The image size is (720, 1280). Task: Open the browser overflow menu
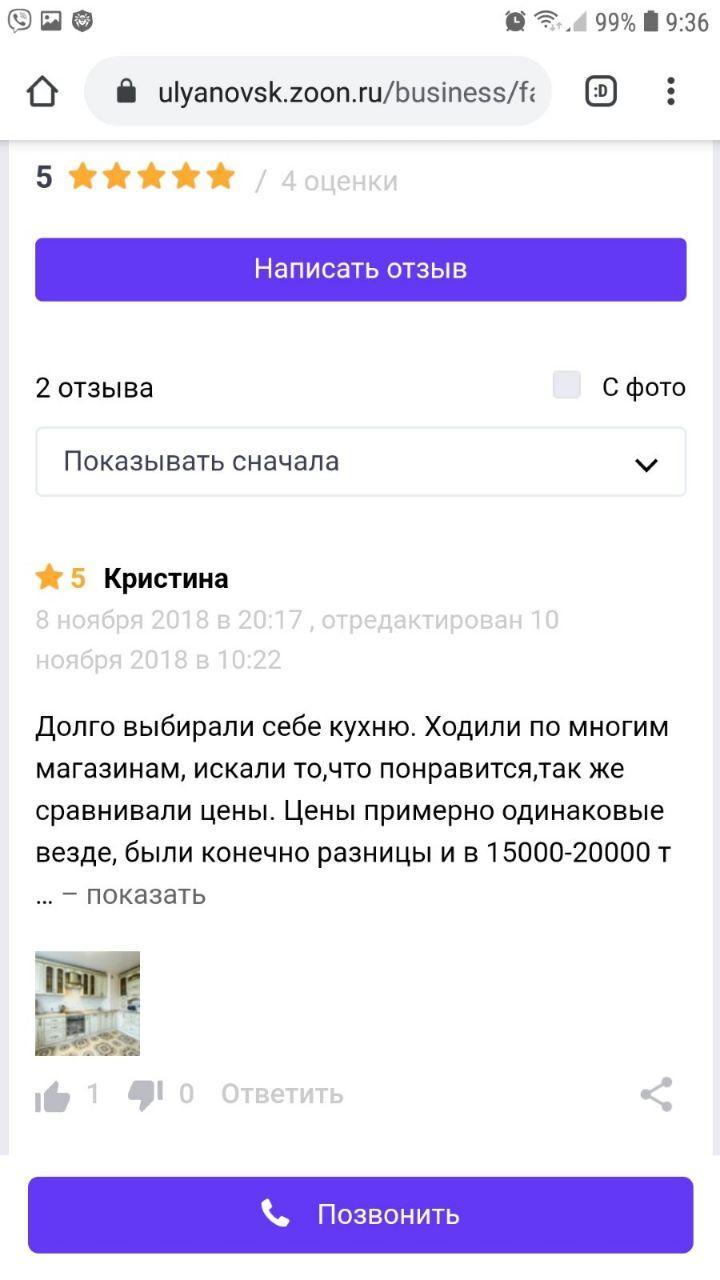pos(670,92)
